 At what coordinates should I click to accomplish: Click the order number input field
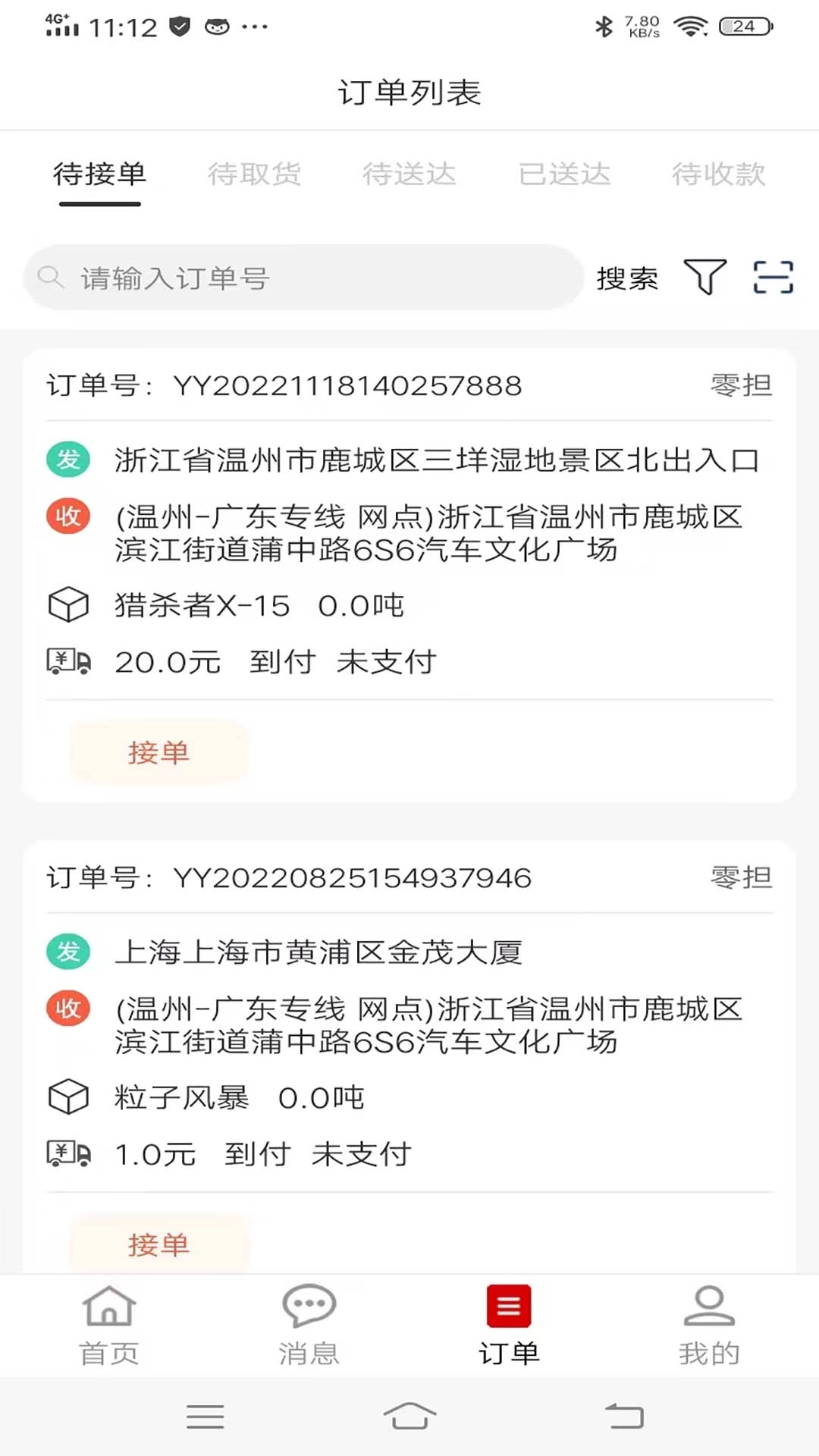pos(303,278)
